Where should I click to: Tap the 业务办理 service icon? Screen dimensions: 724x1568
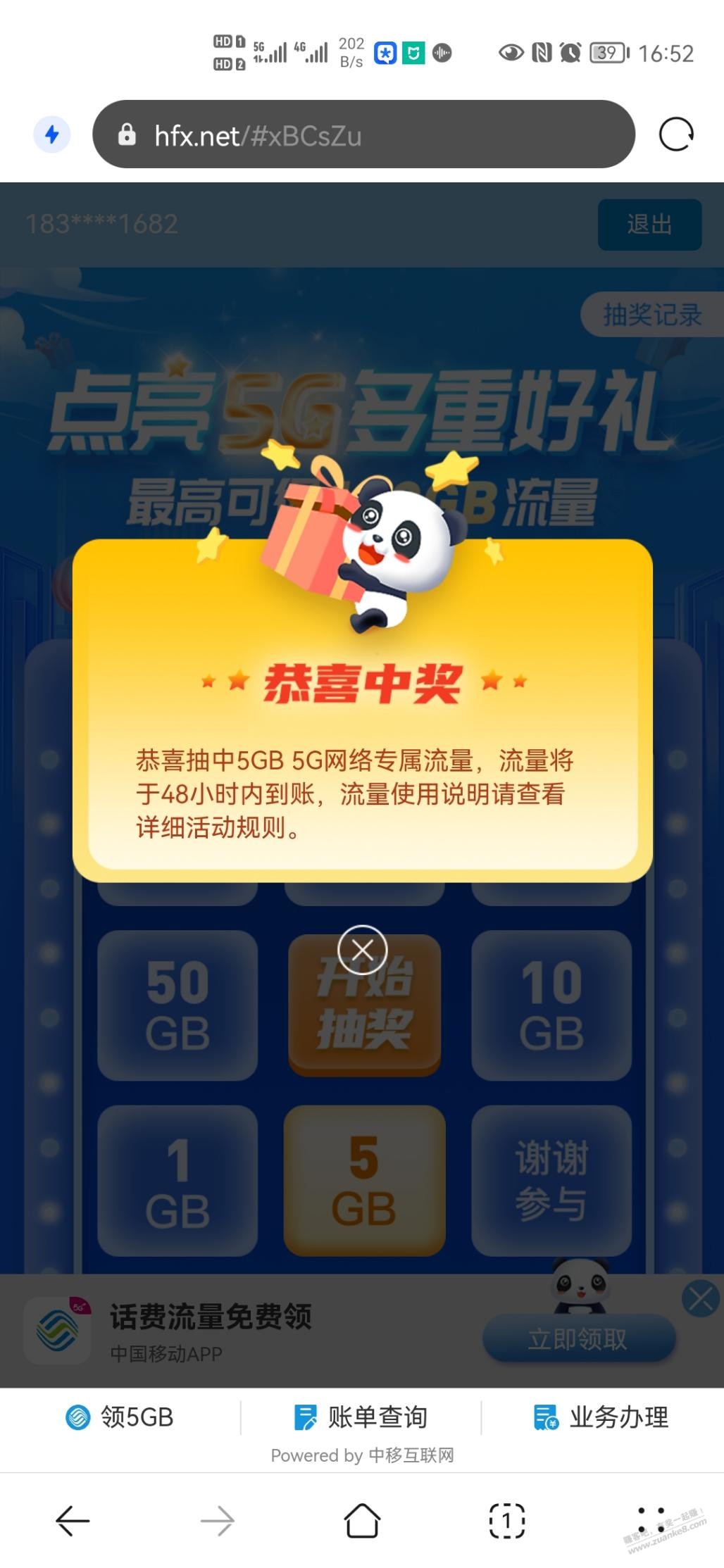pyautogui.click(x=543, y=1417)
